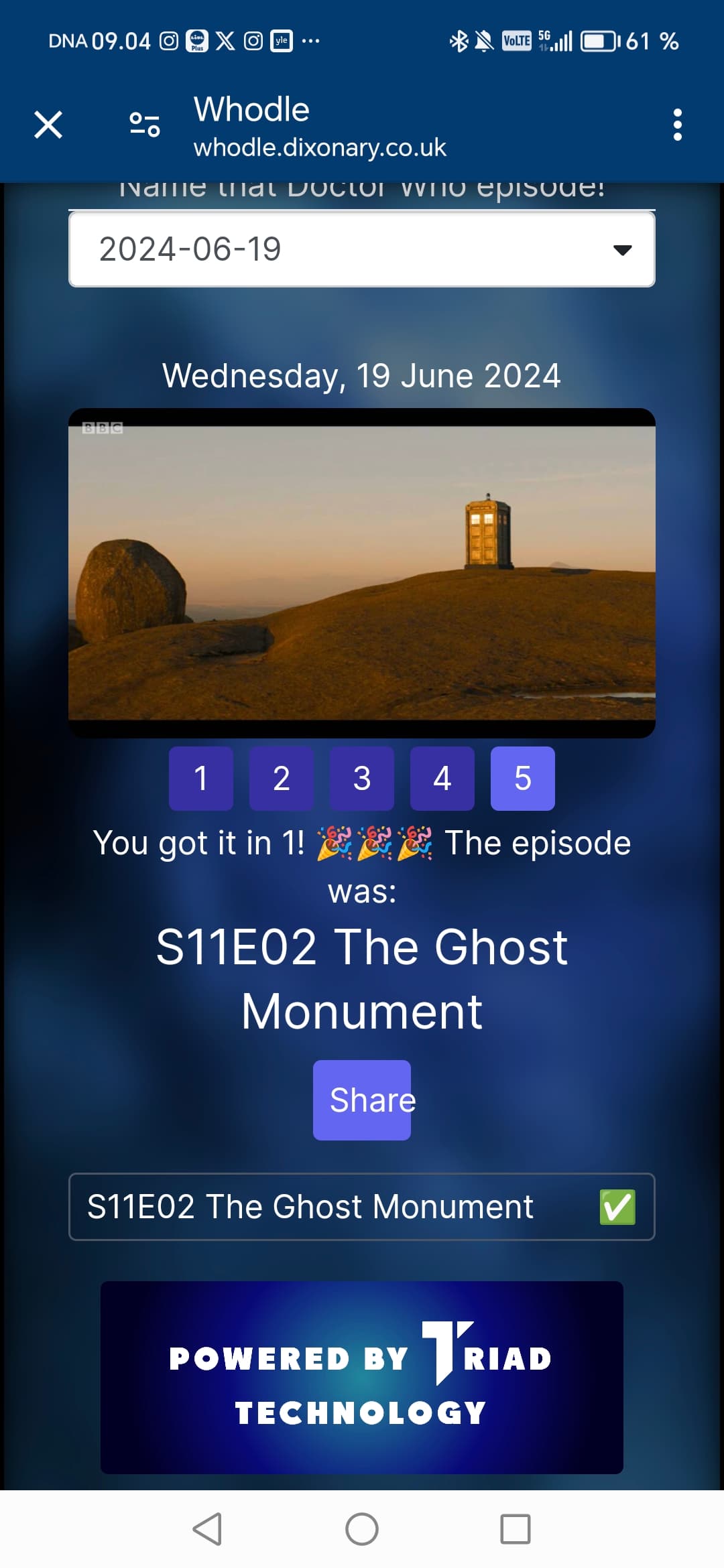The height and width of the screenshot is (1568, 724).
Task: Close the Whodle browser tab
Action: (48, 125)
